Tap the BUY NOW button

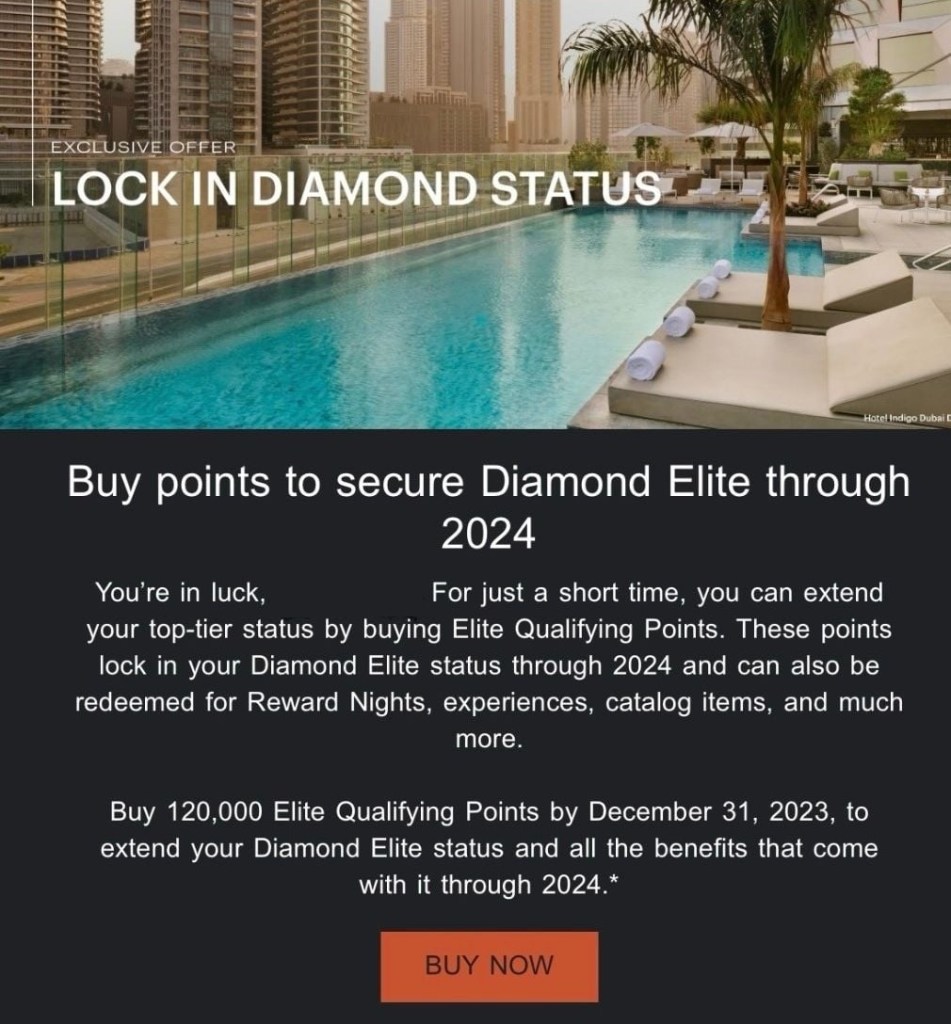pyautogui.click(x=489, y=965)
